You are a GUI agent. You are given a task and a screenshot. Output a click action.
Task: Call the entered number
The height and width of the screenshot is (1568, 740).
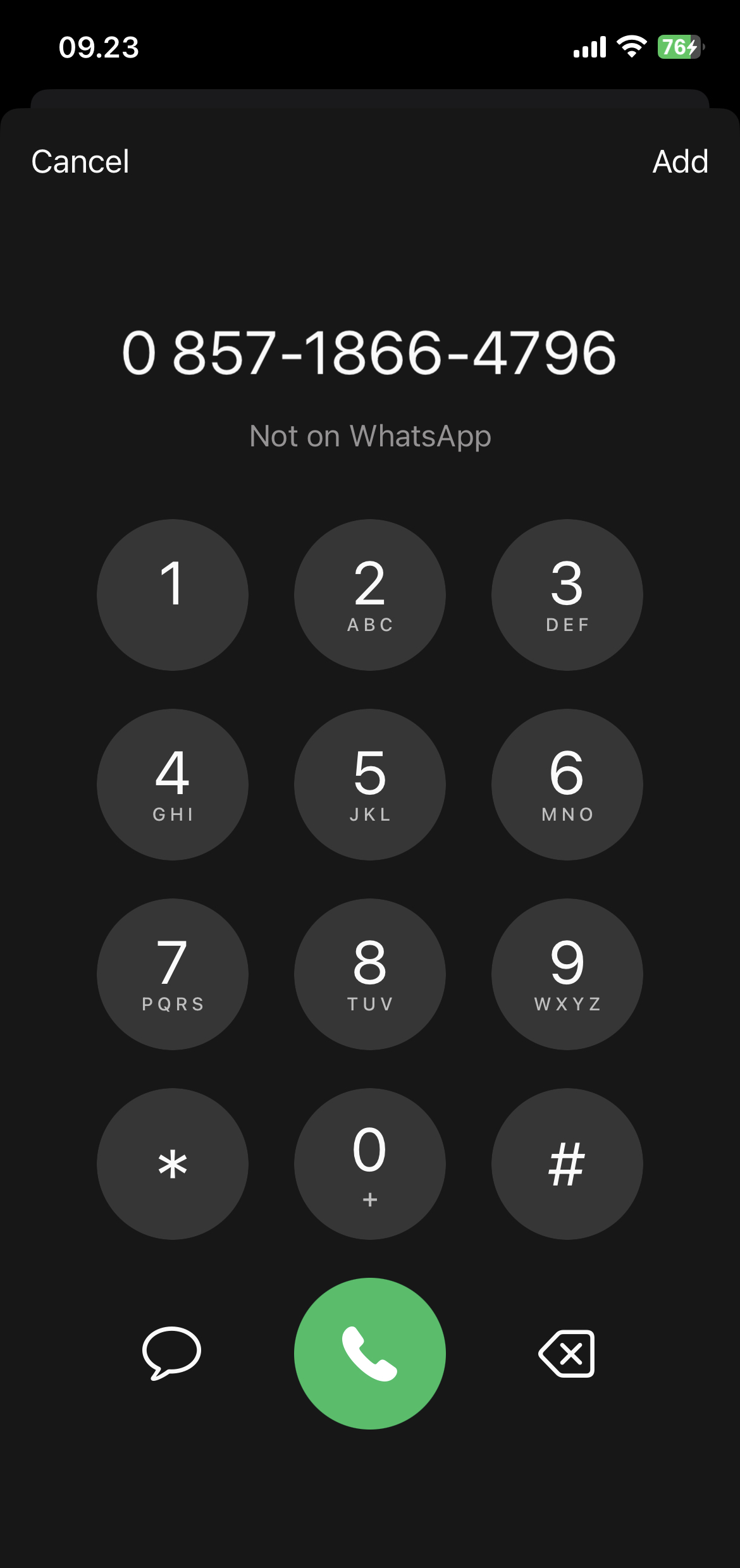tap(370, 1354)
